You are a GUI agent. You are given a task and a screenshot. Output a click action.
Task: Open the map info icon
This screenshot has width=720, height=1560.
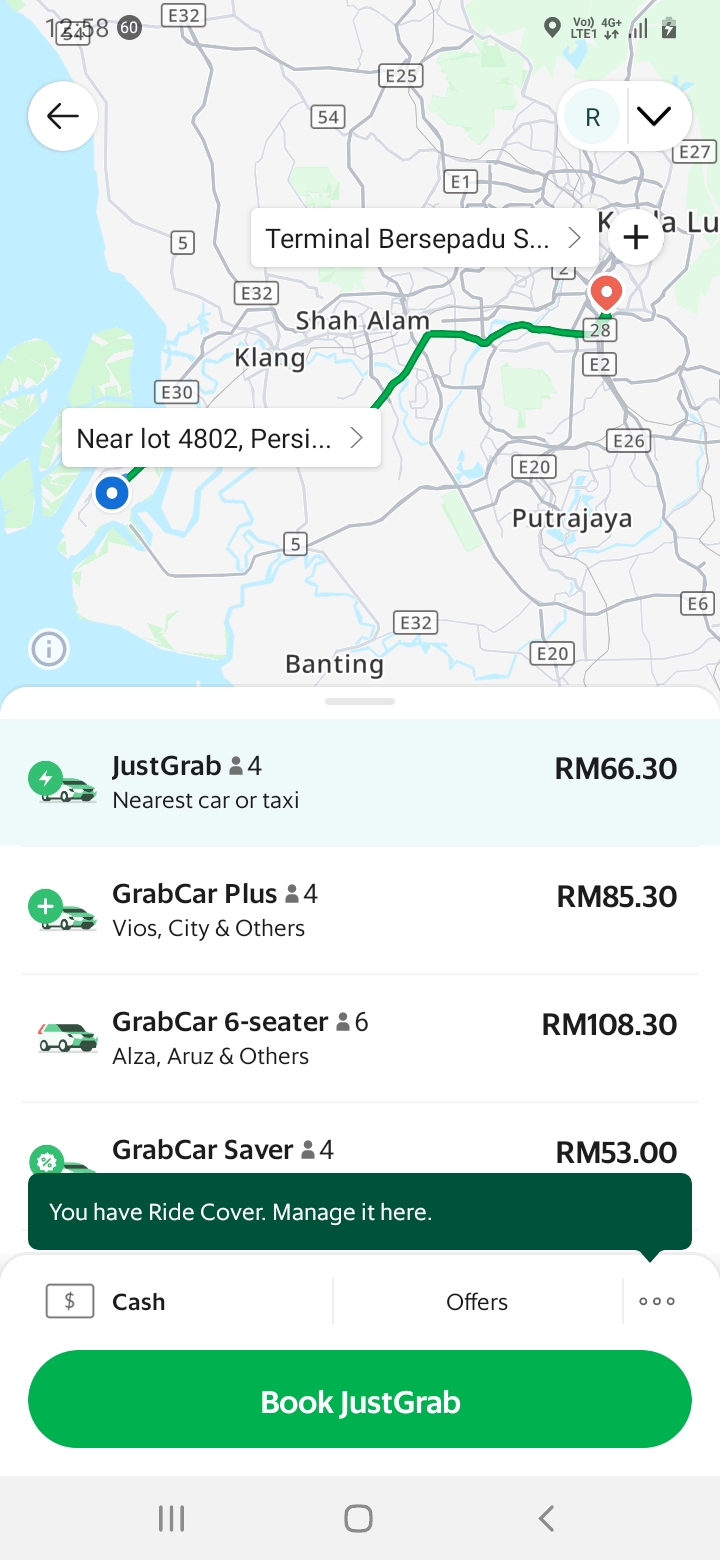click(x=49, y=650)
